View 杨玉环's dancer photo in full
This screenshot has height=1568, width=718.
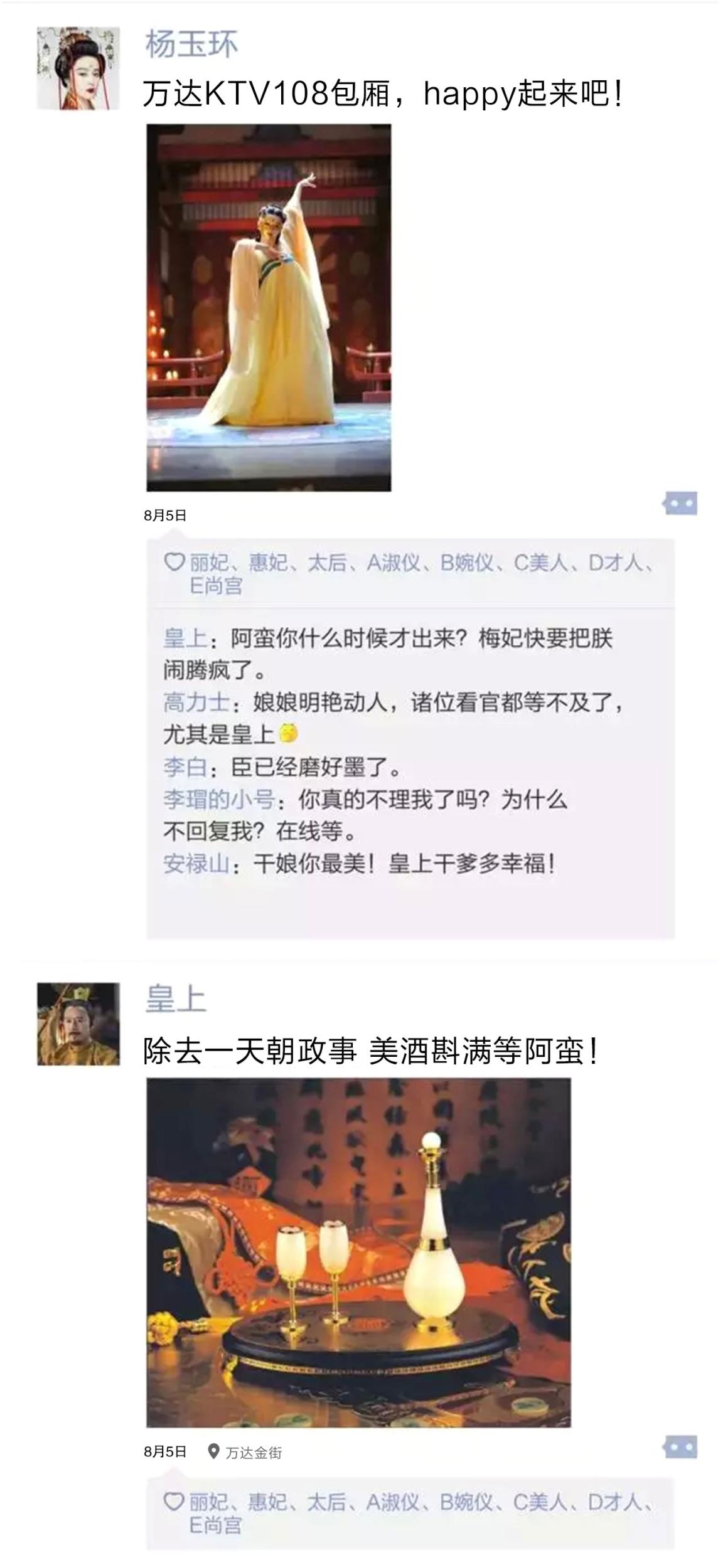point(269,307)
